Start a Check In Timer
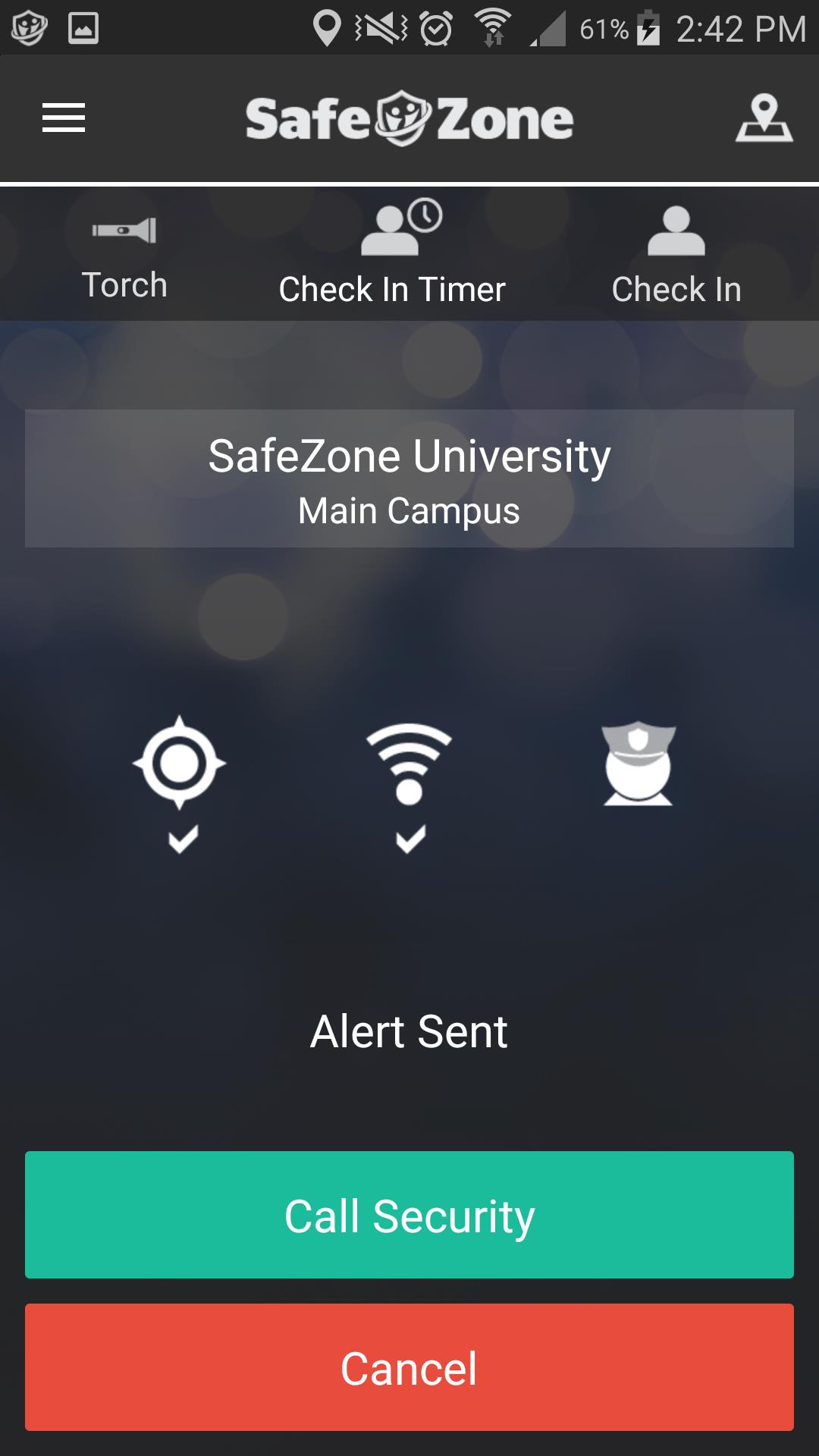 tap(392, 255)
